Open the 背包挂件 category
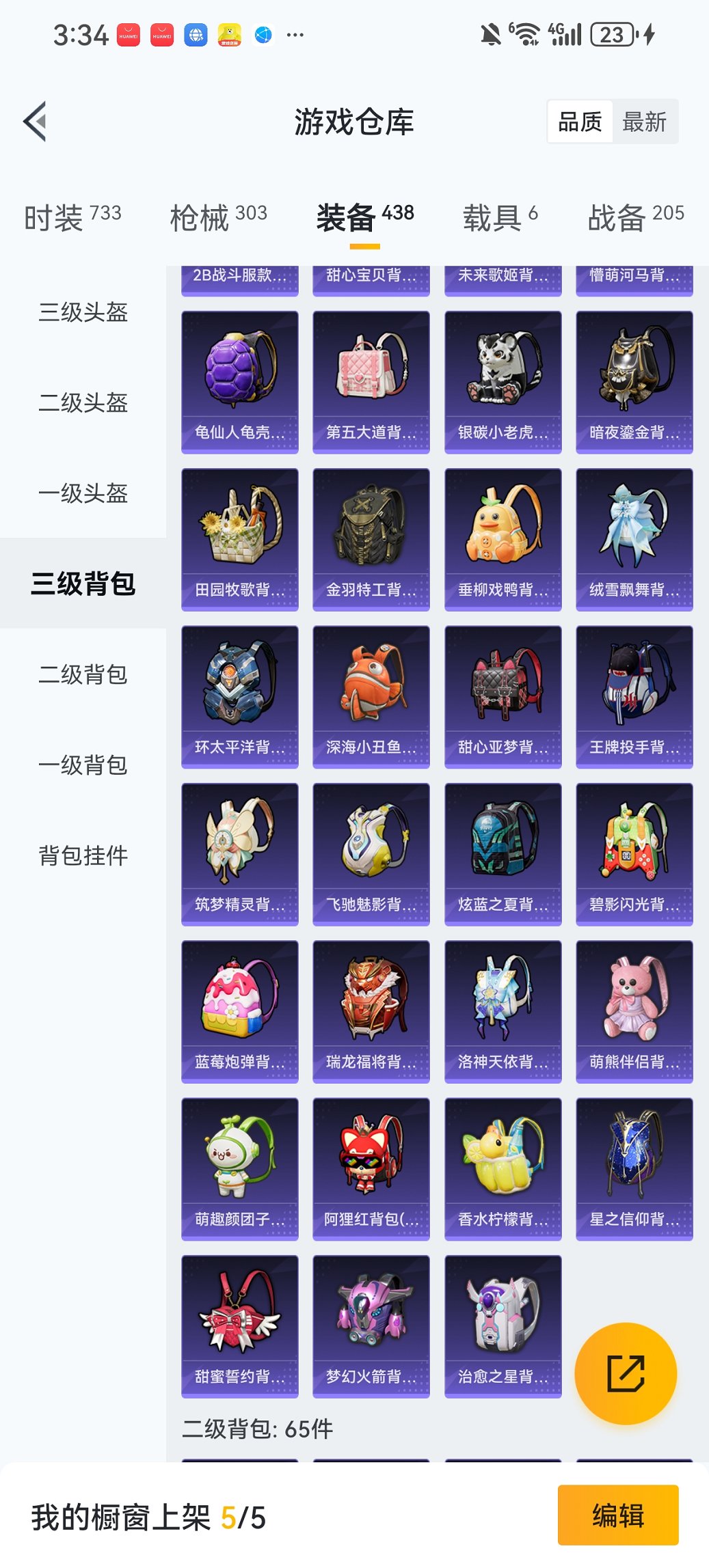This screenshot has width=709, height=1568. [x=83, y=855]
